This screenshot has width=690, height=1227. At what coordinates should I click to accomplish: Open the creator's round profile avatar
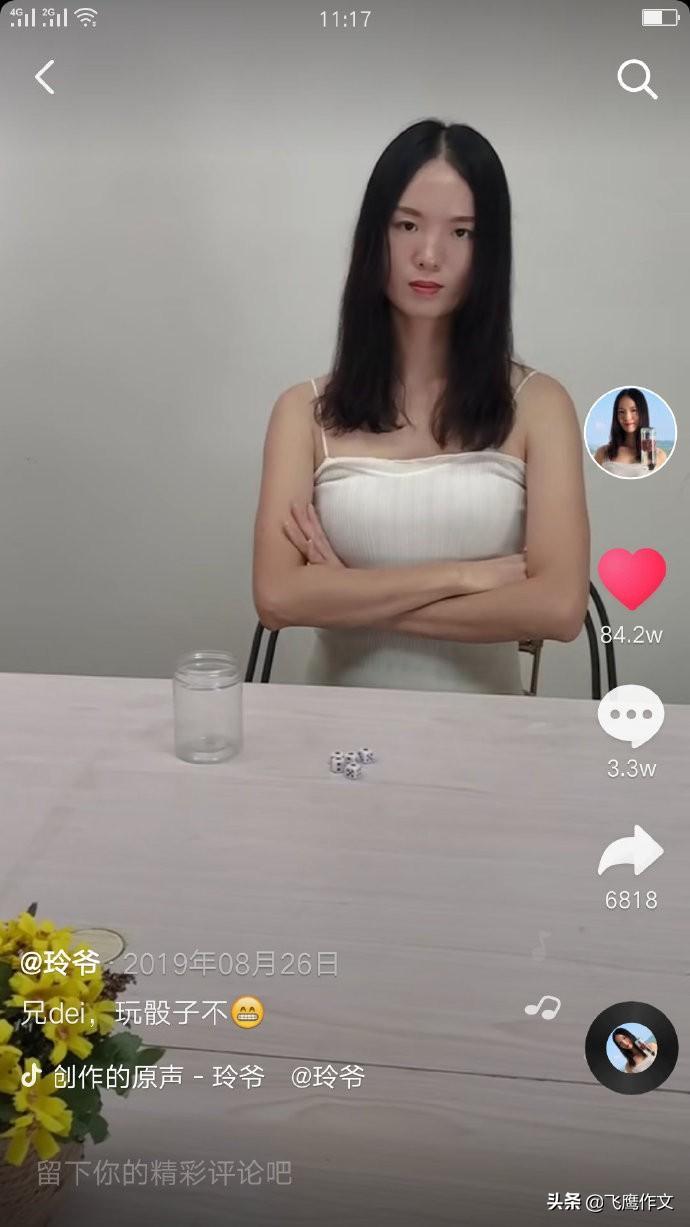coord(630,432)
